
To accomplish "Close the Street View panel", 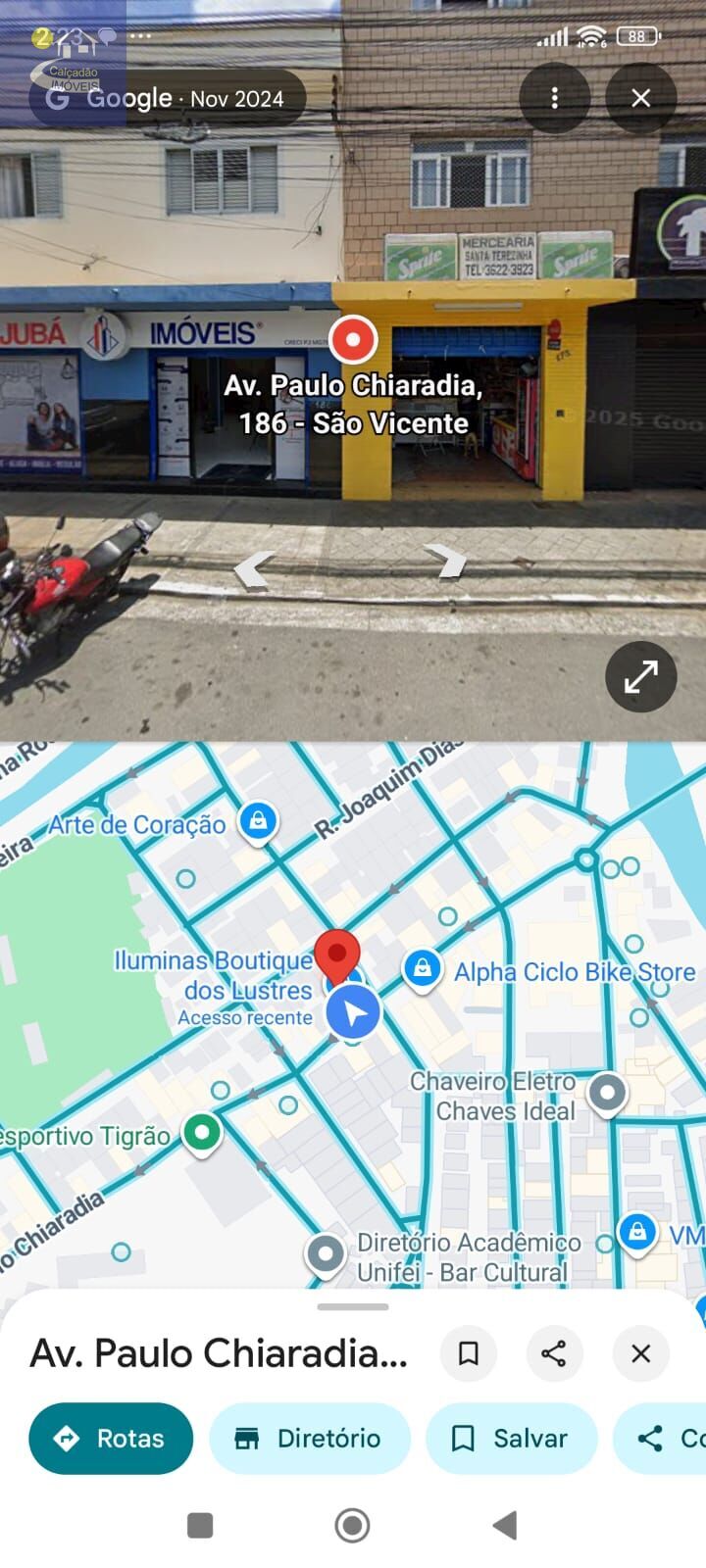I will coord(640,98).
